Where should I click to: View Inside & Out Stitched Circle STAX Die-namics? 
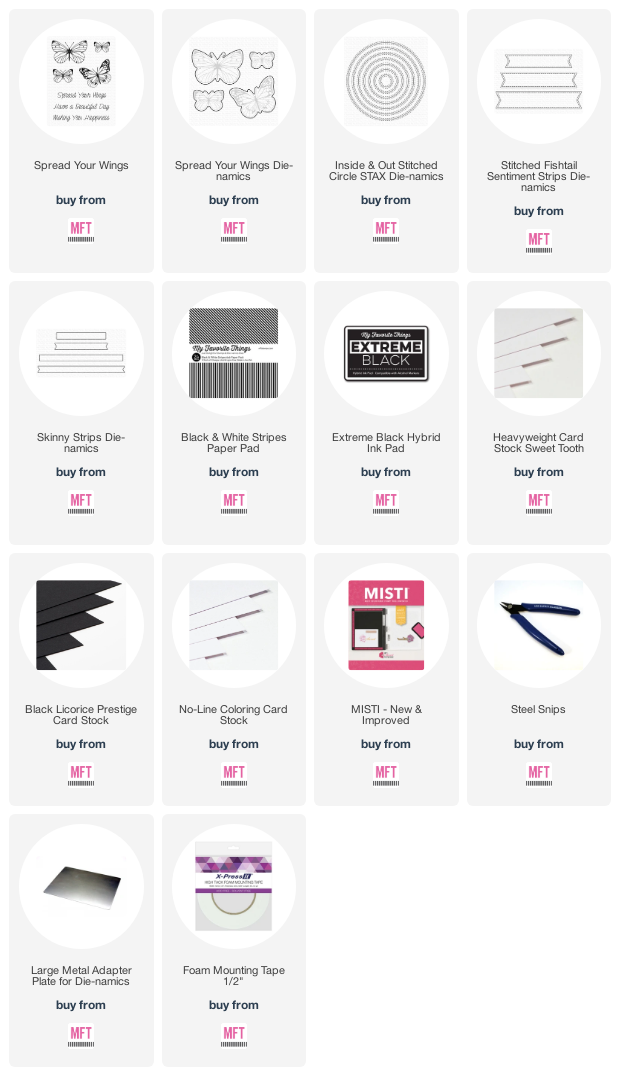(x=386, y=171)
